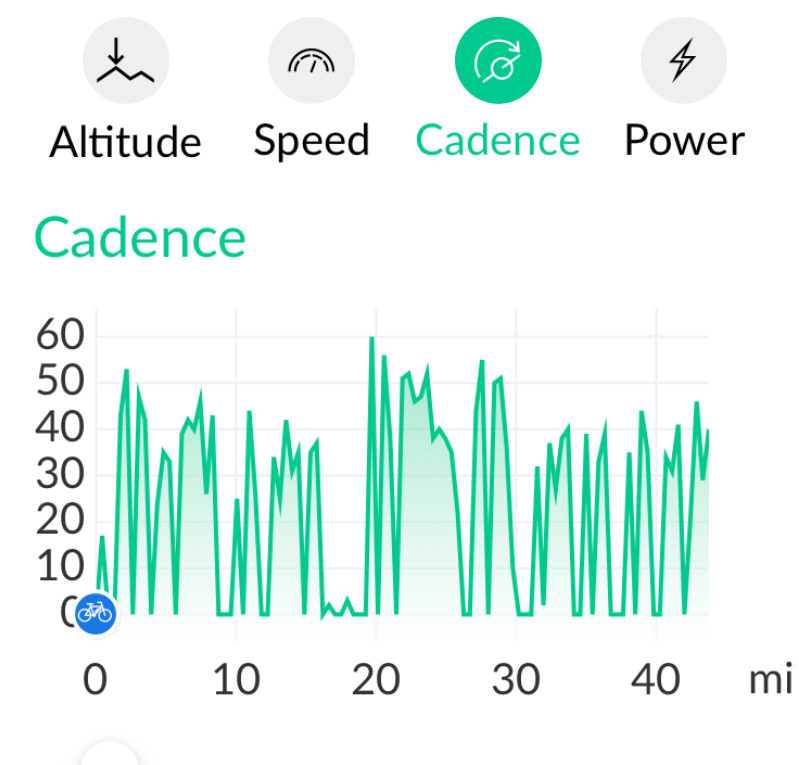This screenshot has height=765, width=799.
Task: Open the Power graph
Action: coord(683,62)
